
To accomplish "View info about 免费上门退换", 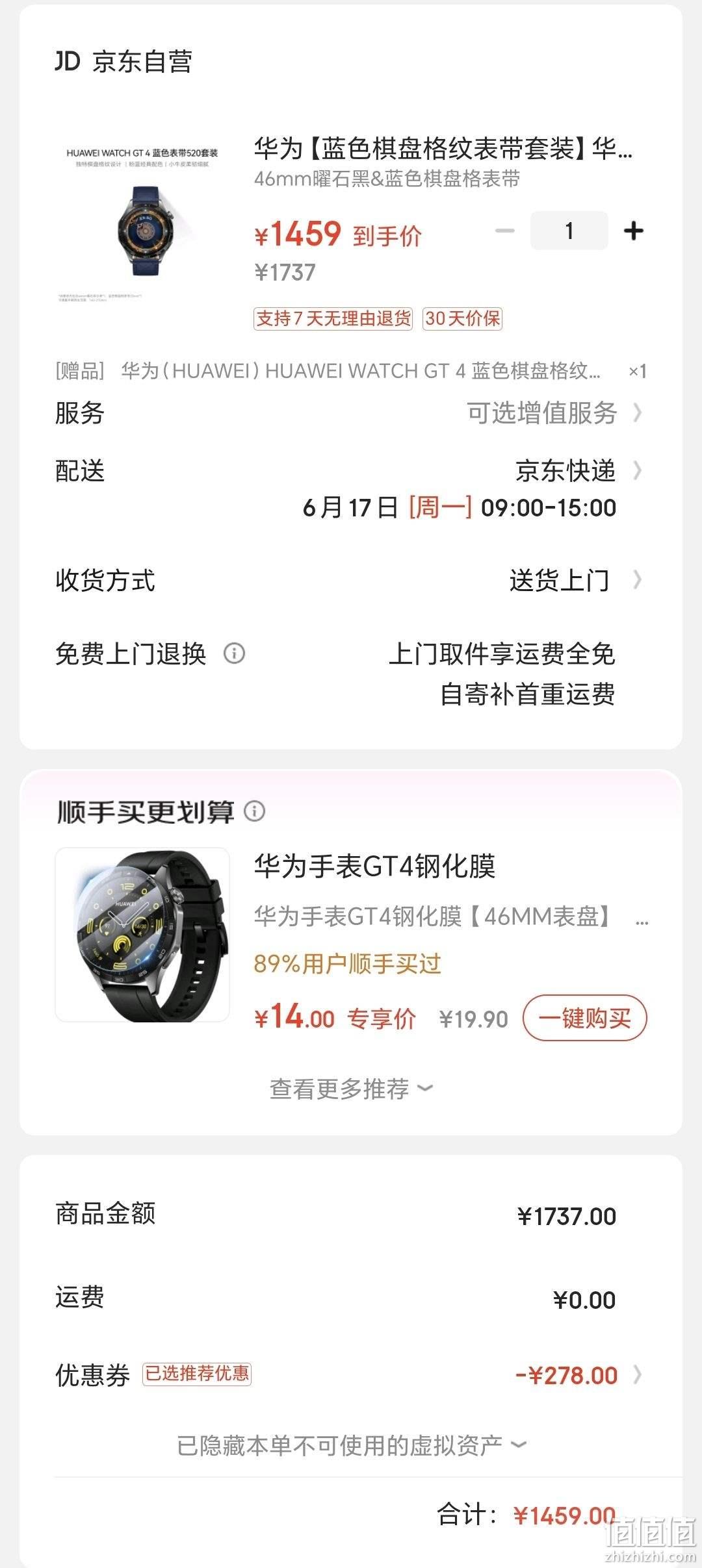I will click(x=235, y=653).
